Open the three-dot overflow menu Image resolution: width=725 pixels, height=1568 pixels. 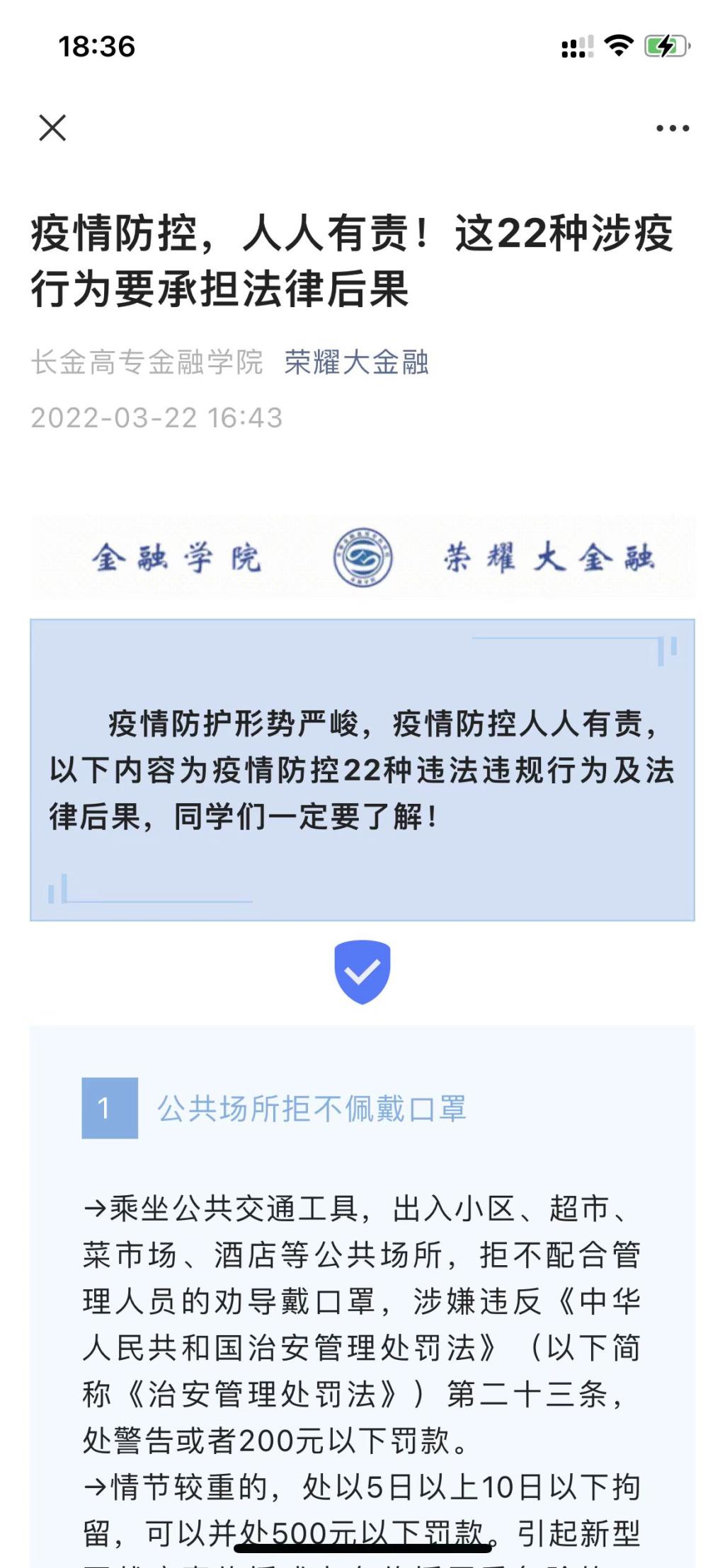pos(672,128)
